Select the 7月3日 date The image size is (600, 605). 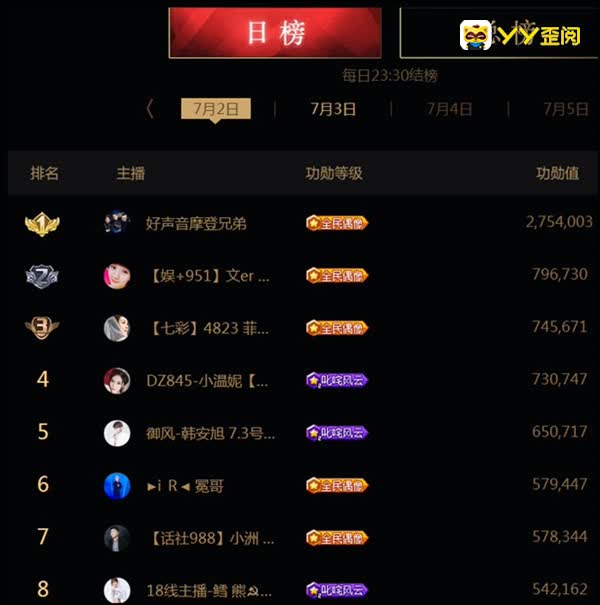coord(333,109)
